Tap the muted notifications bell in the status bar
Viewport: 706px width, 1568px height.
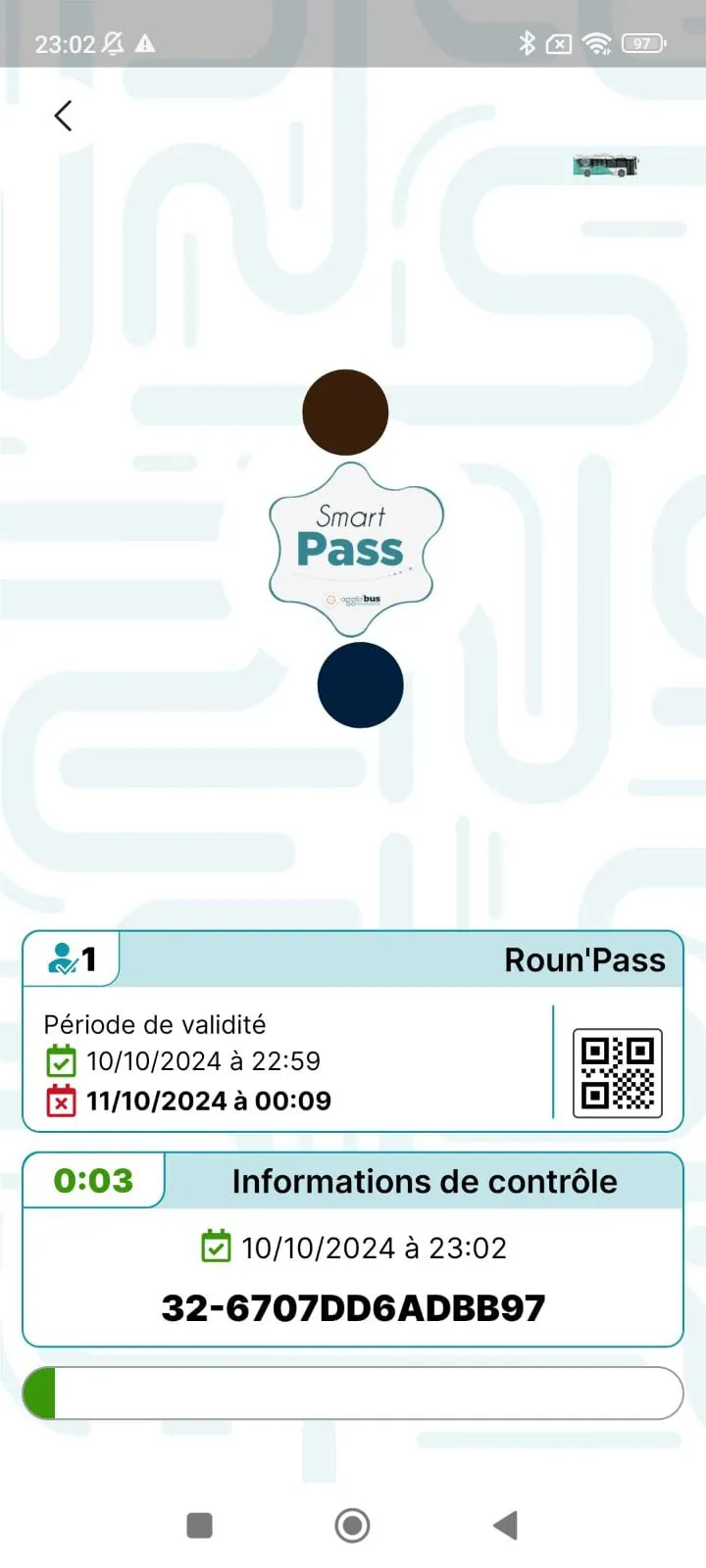(x=113, y=43)
